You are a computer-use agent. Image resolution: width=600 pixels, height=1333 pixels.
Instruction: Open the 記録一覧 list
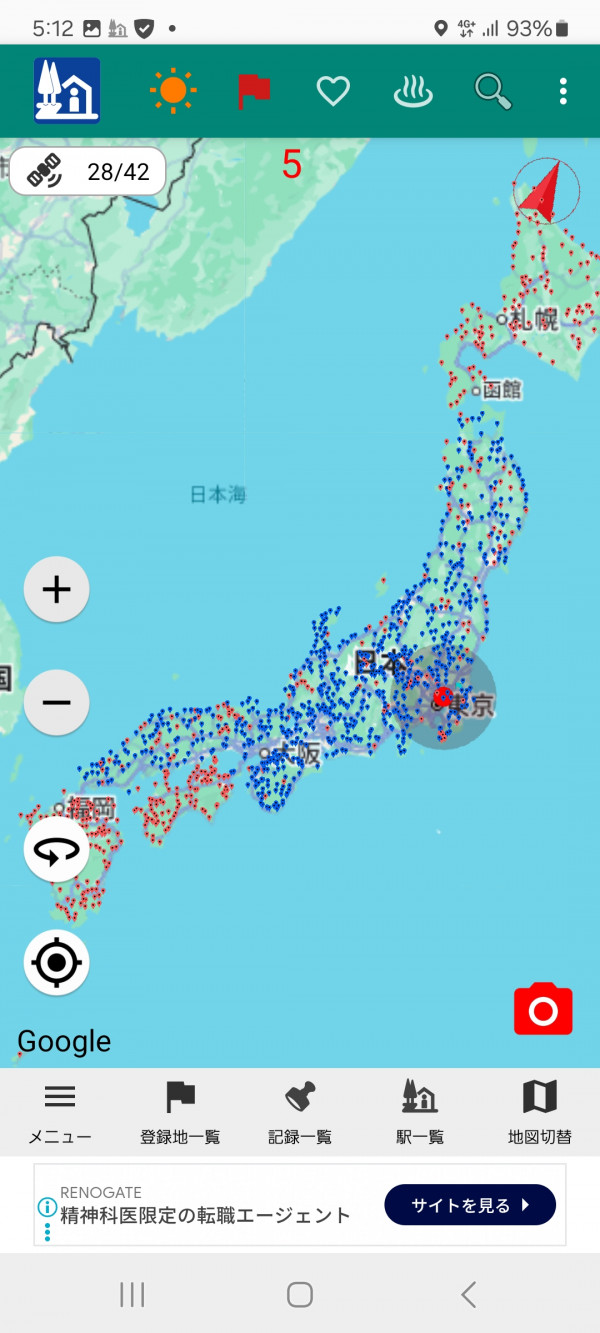[300, 1112]
